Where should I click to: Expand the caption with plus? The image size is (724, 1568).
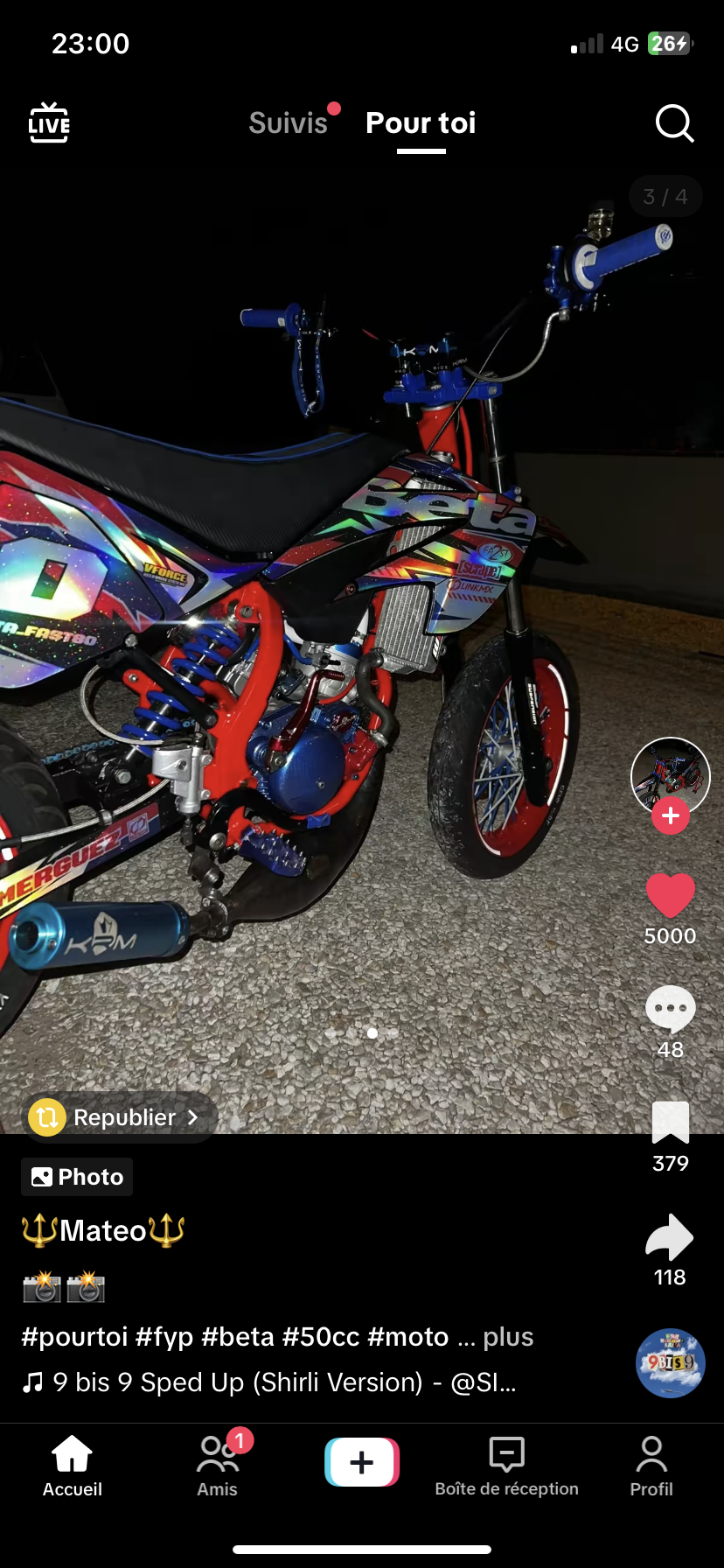(508, 1337)
